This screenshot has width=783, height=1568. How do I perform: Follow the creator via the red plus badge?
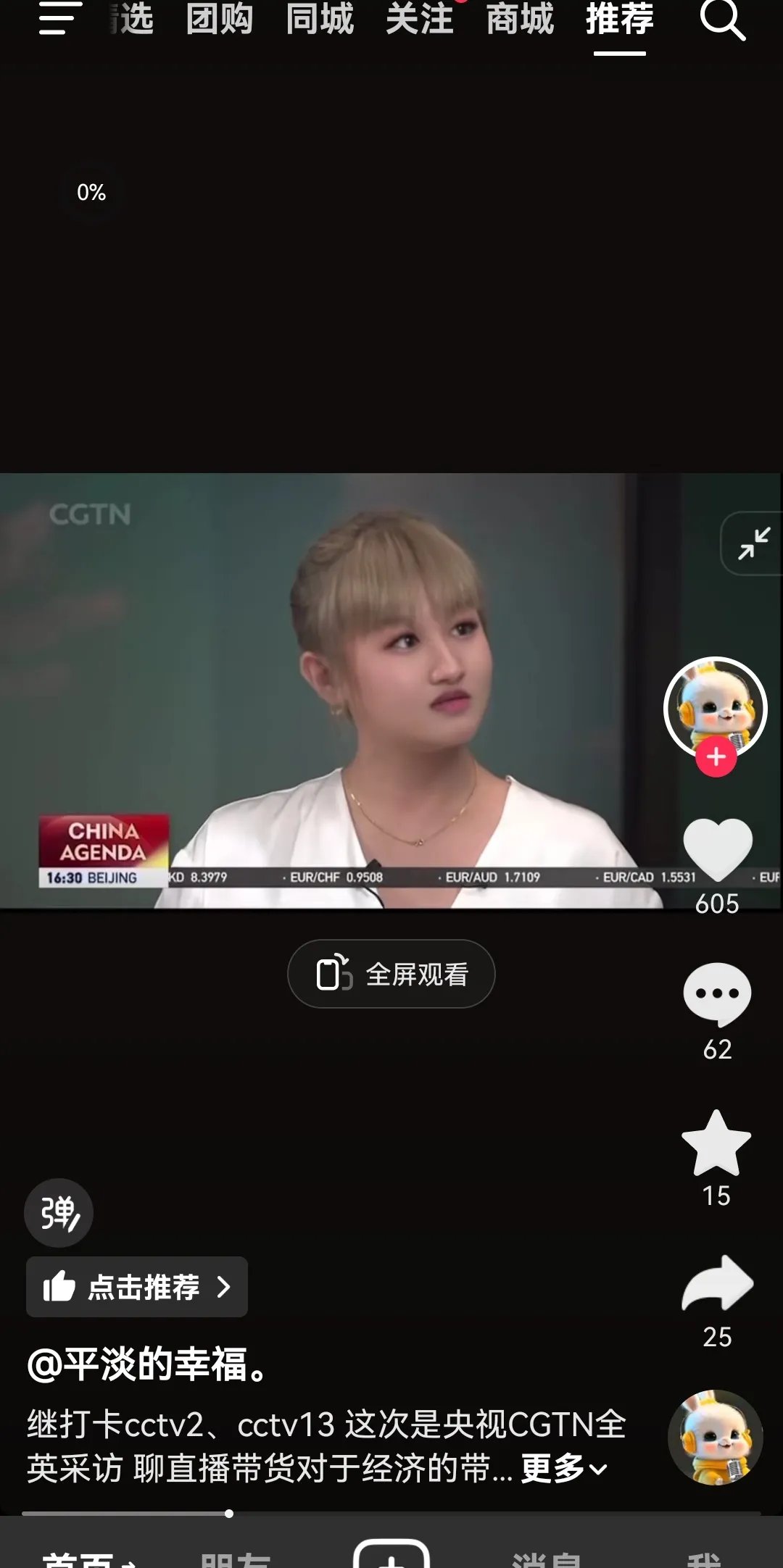pos(716,757)
